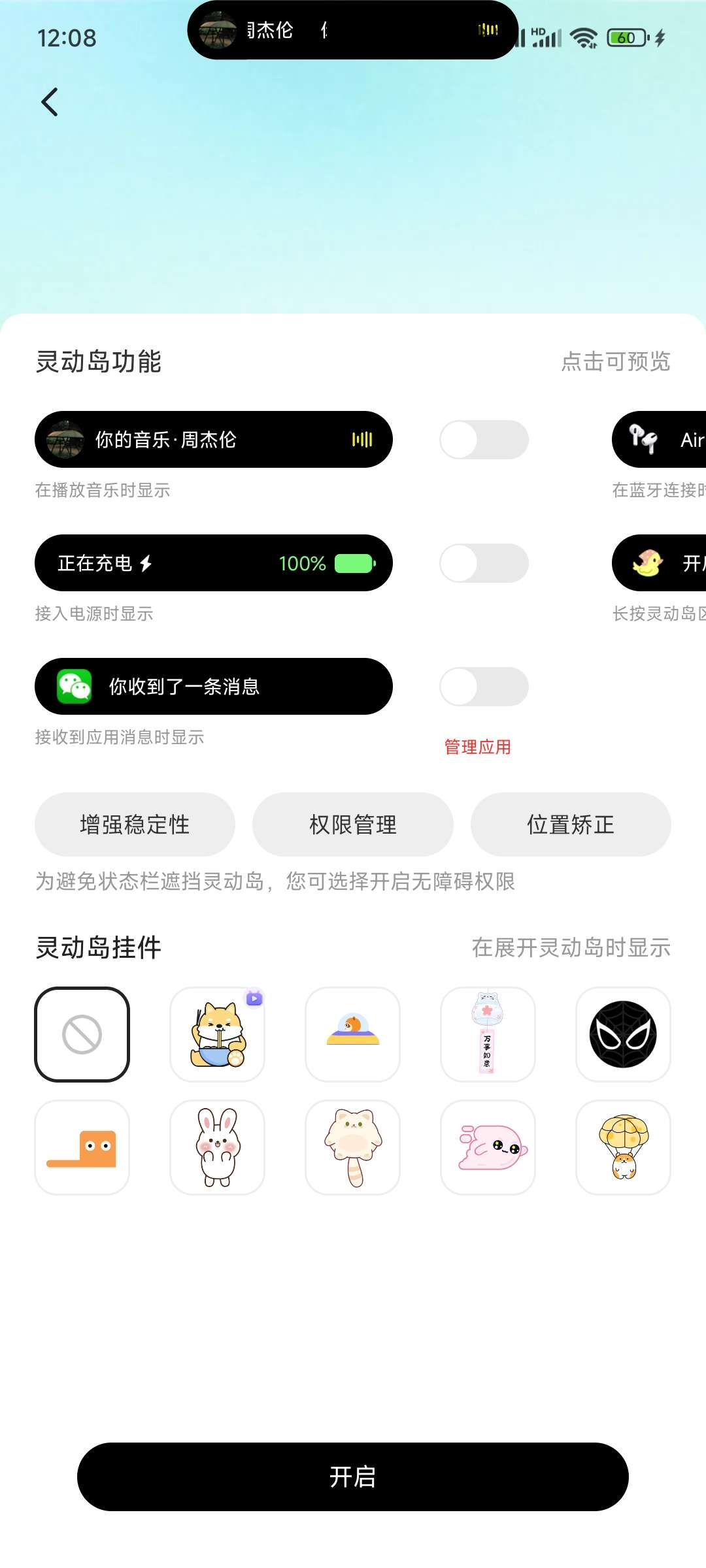Pick the Spider-Man mask widget
The height and width of the screenshot is (1568, 706).
[x=623, y=1034]
